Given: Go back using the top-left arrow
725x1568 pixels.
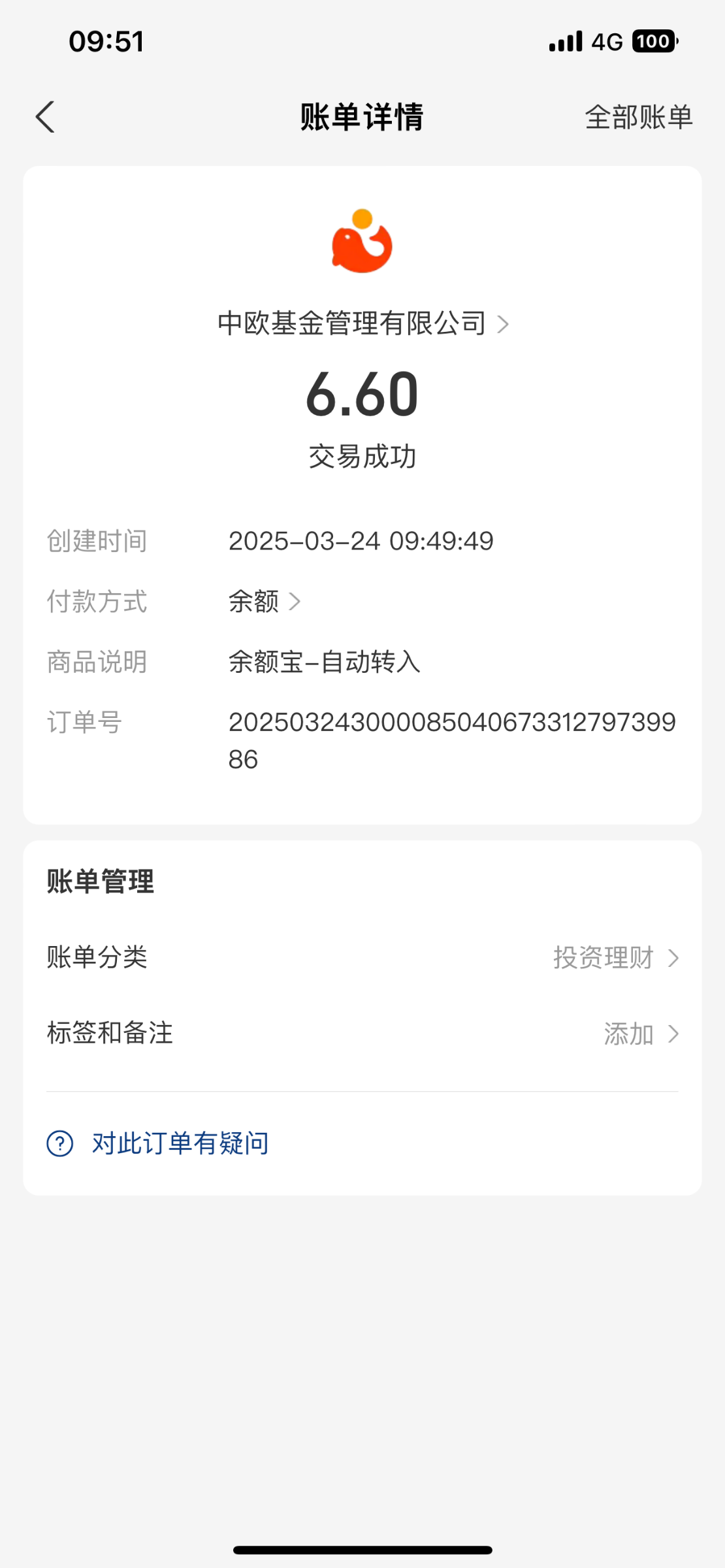Looking at the screenshot, I should [x=45, y=118].
